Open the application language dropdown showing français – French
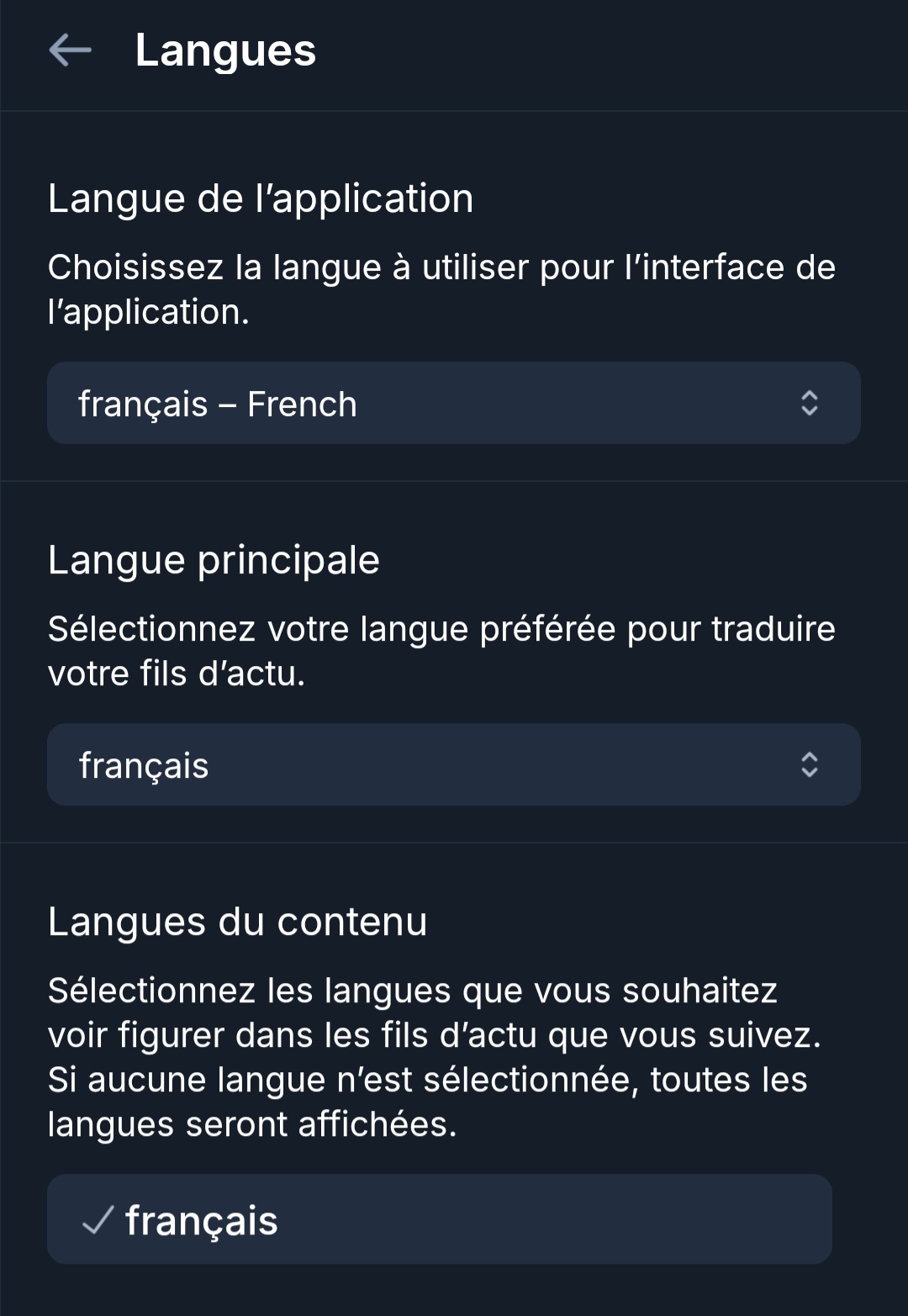908x1316 pixels. click(x=453, y=404)
